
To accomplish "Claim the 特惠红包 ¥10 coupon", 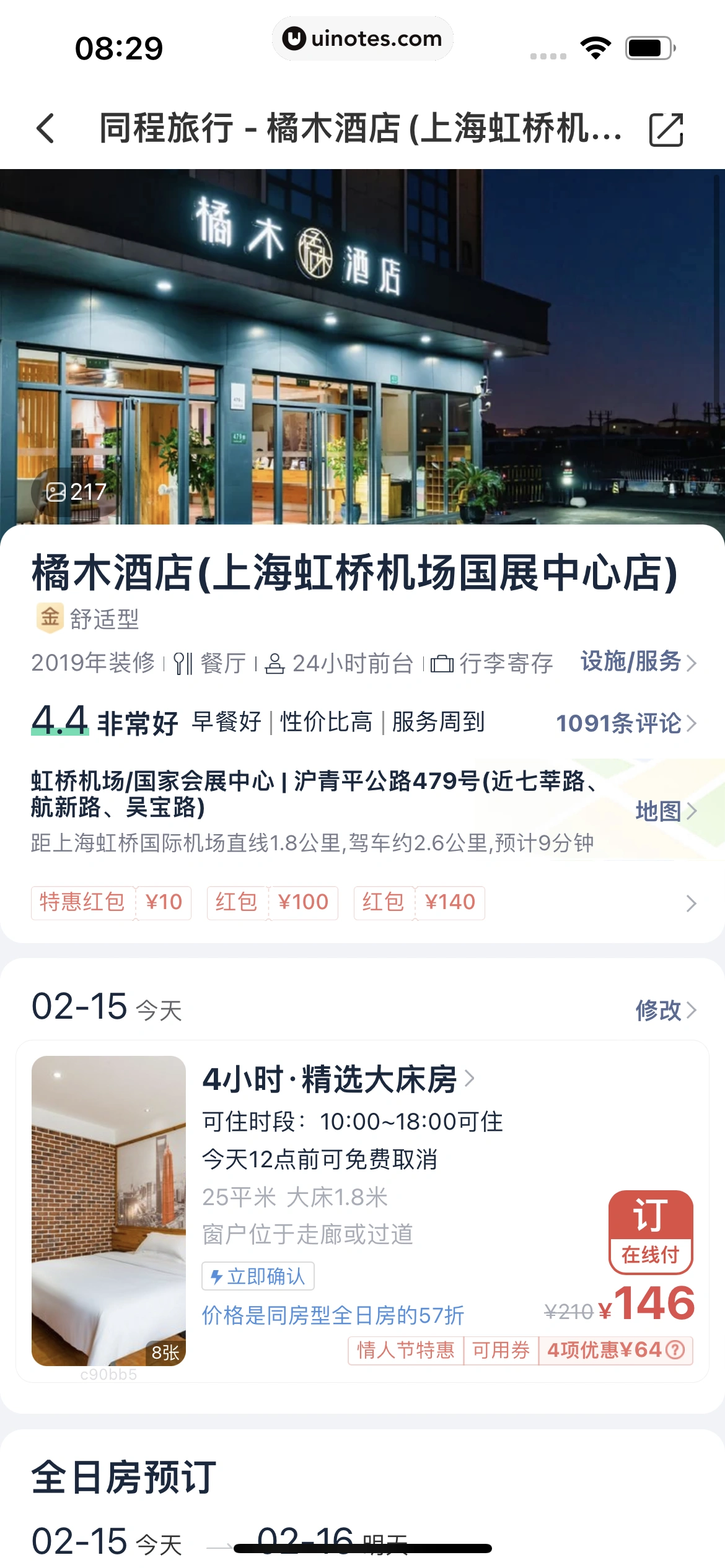I will (111, 902).
